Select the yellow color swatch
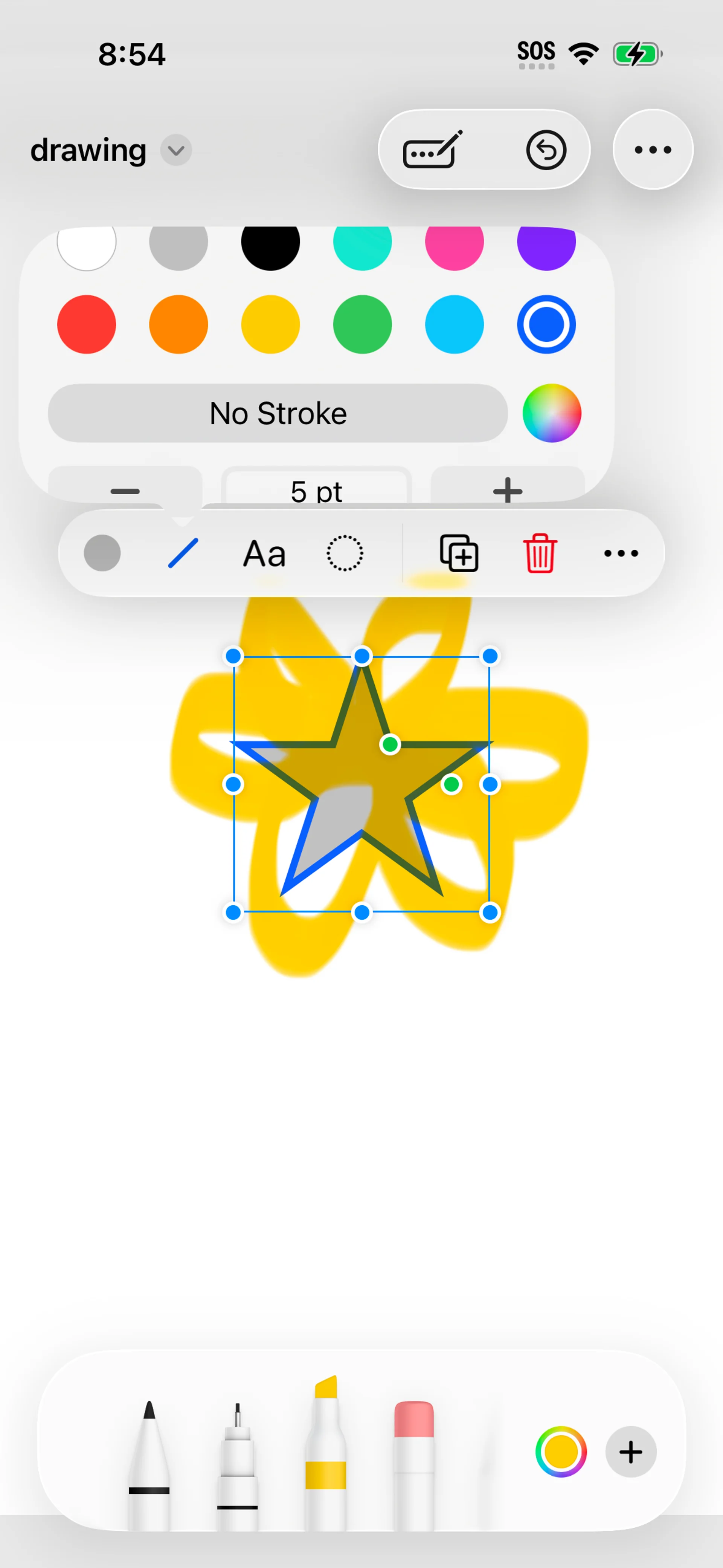This screenshot has height=1568, width=723. pyautogui.click(x=270, y=324)
